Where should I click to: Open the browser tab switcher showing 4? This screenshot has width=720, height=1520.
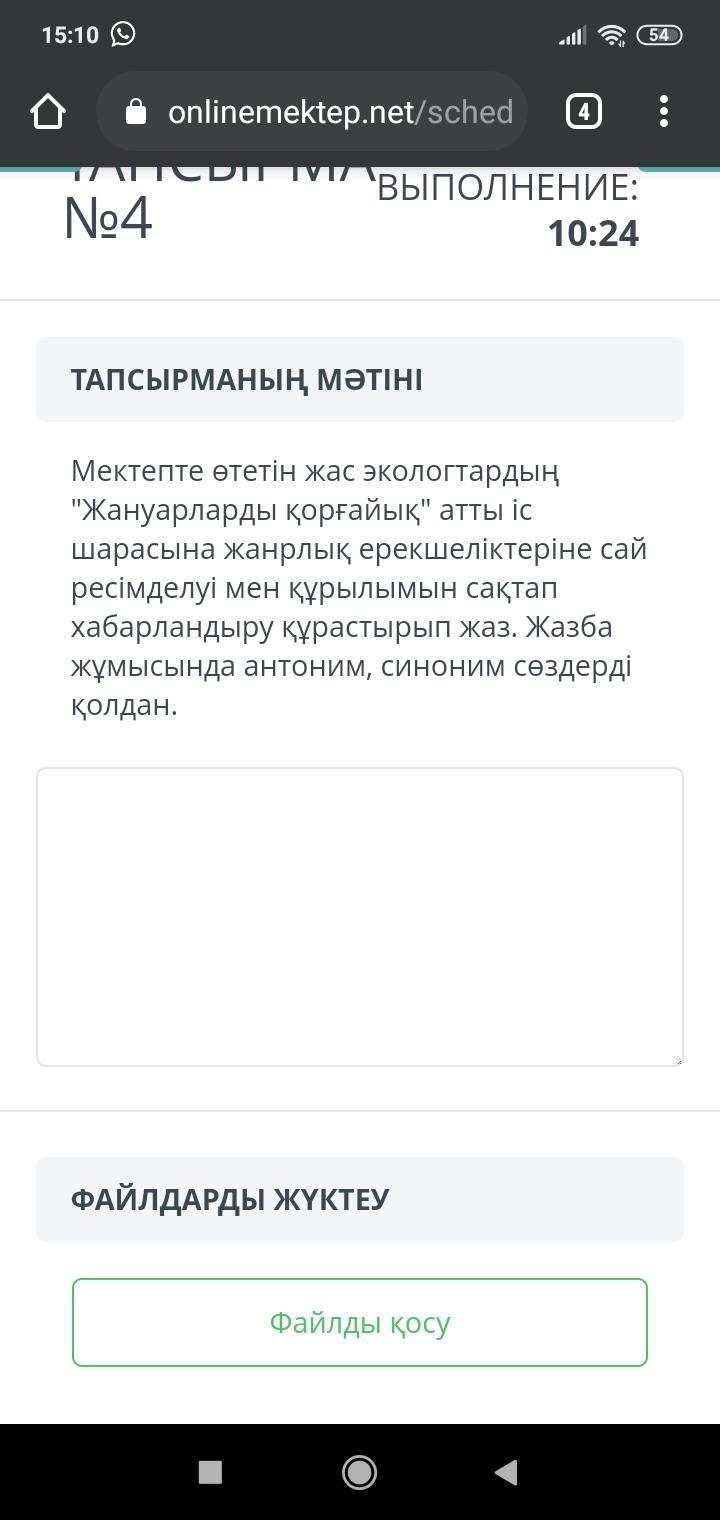(584, 111)
